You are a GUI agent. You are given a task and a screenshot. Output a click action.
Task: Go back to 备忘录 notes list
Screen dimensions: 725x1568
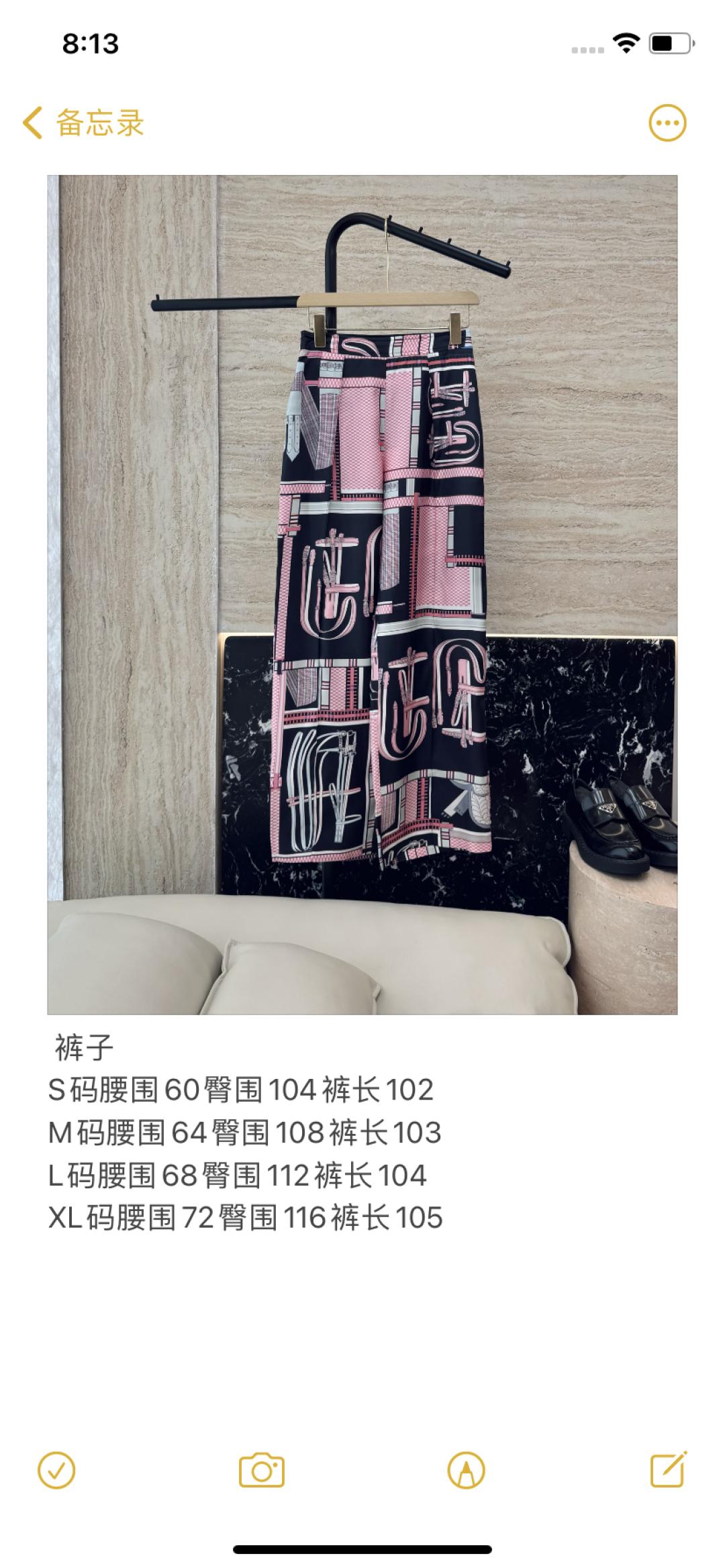[x=84, y=123]
